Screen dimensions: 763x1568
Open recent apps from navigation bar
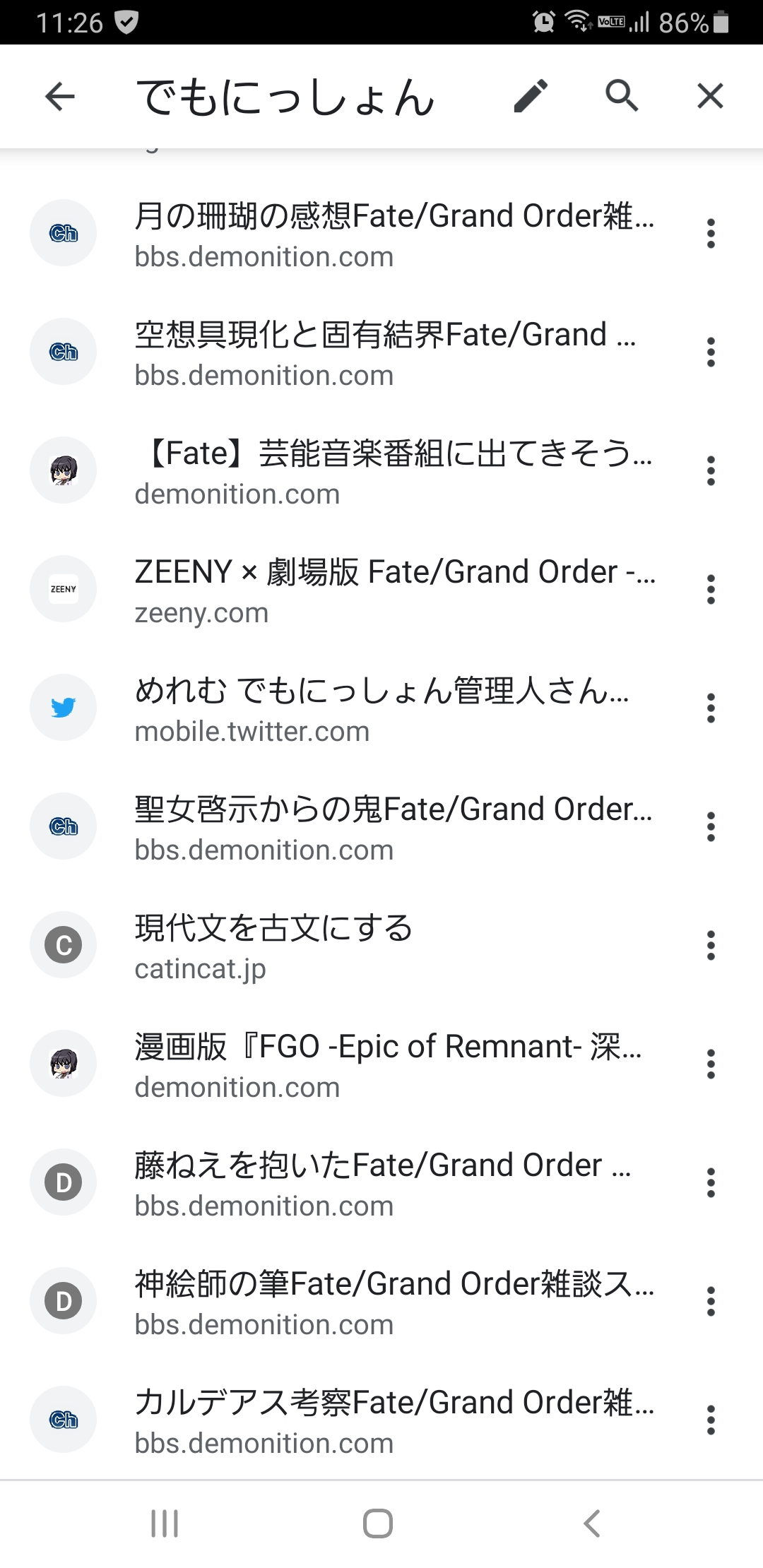165,1524
